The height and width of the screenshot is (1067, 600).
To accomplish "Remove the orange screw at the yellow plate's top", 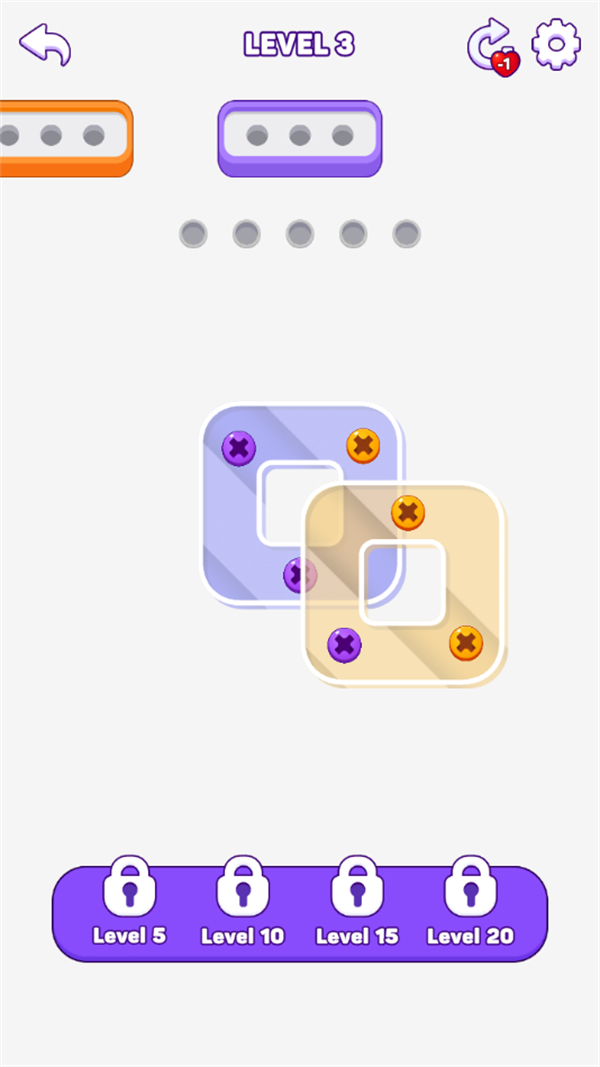I will click(407, 513).
